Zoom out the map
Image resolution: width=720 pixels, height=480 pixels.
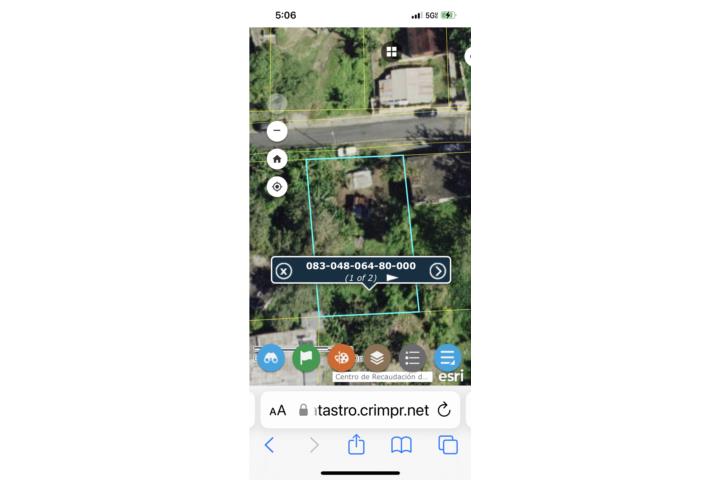pyautogui.click(x=277, y=131)
